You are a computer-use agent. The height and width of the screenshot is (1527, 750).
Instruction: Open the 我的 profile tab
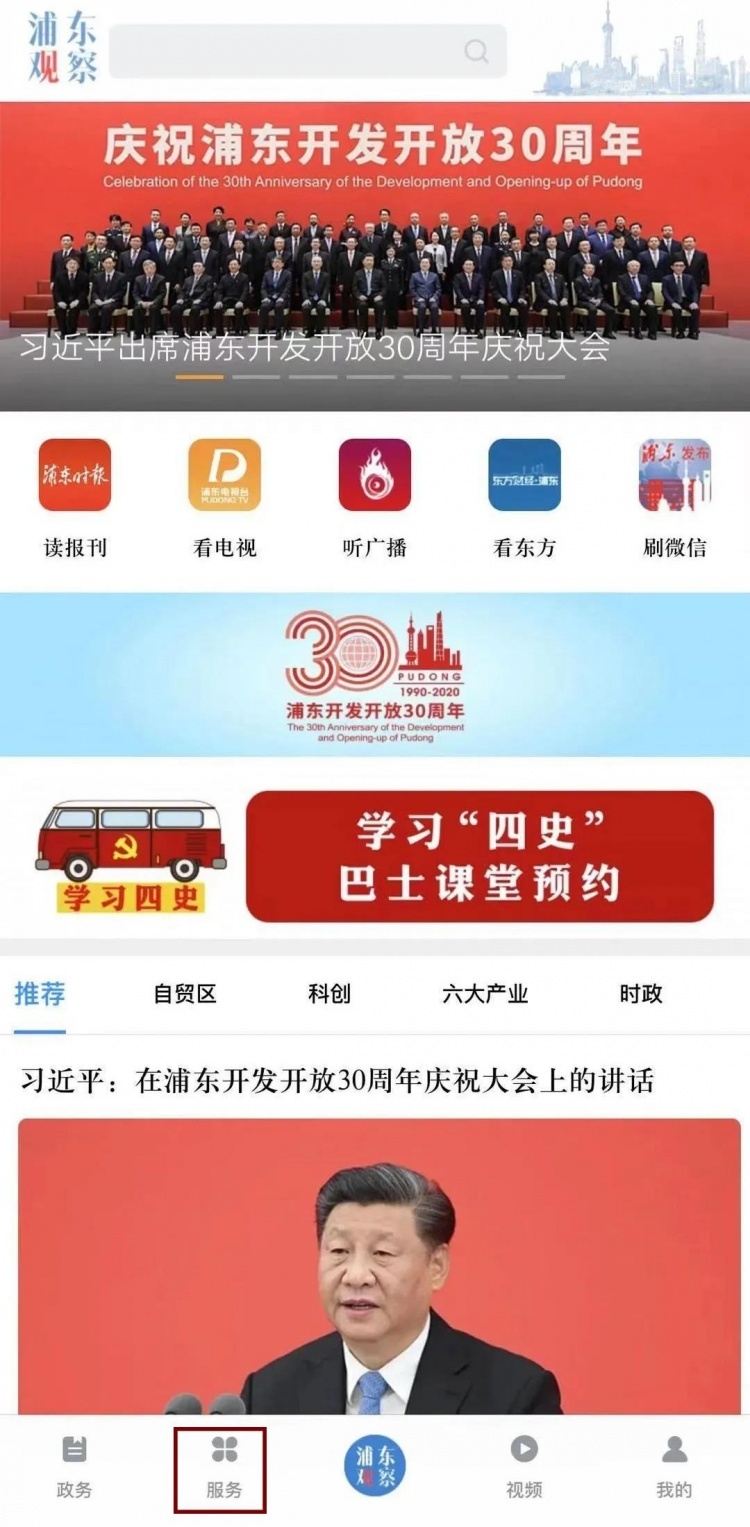[x=674, y=1468]
